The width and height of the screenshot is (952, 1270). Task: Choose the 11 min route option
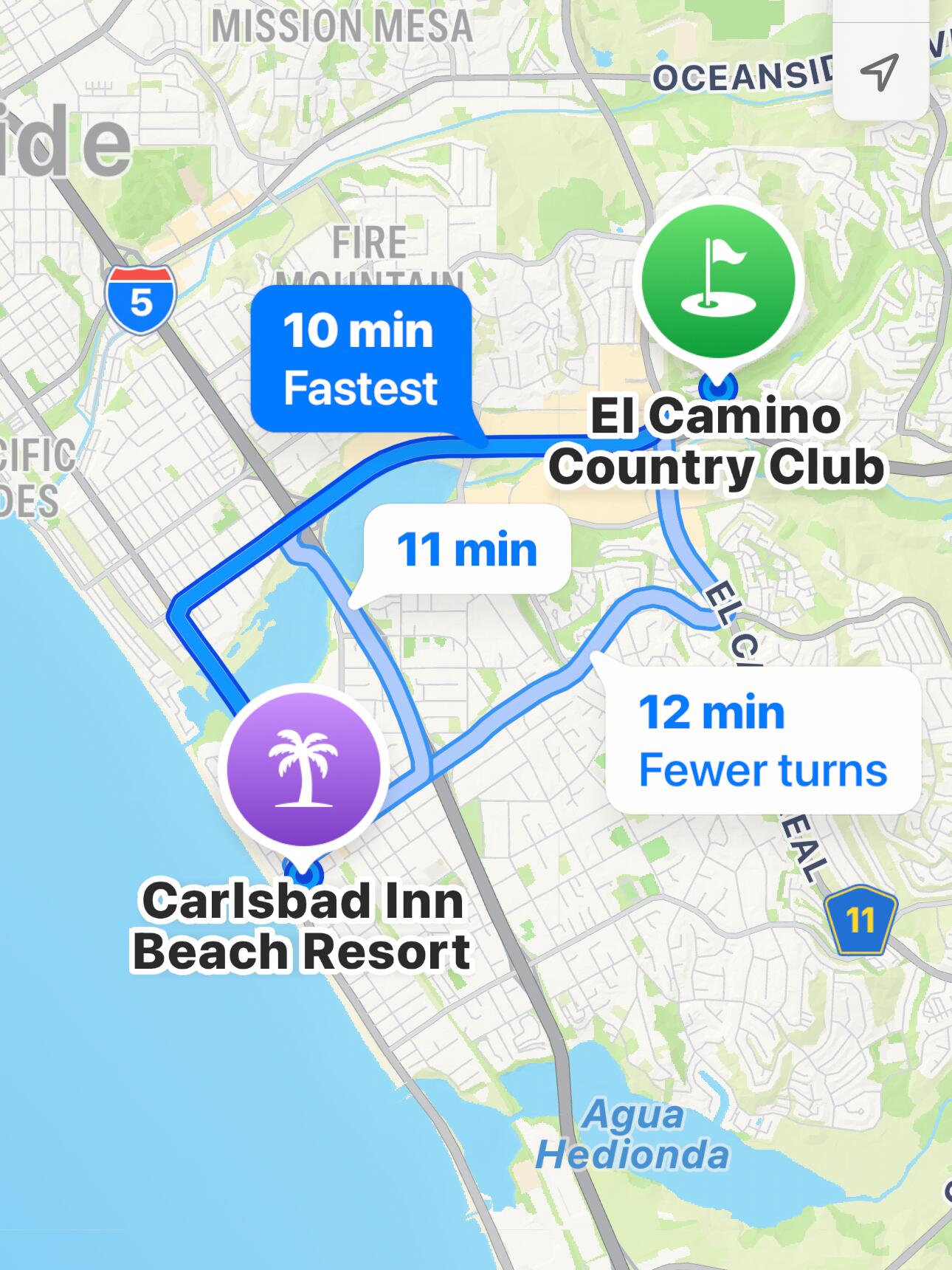tap(466, 549)
